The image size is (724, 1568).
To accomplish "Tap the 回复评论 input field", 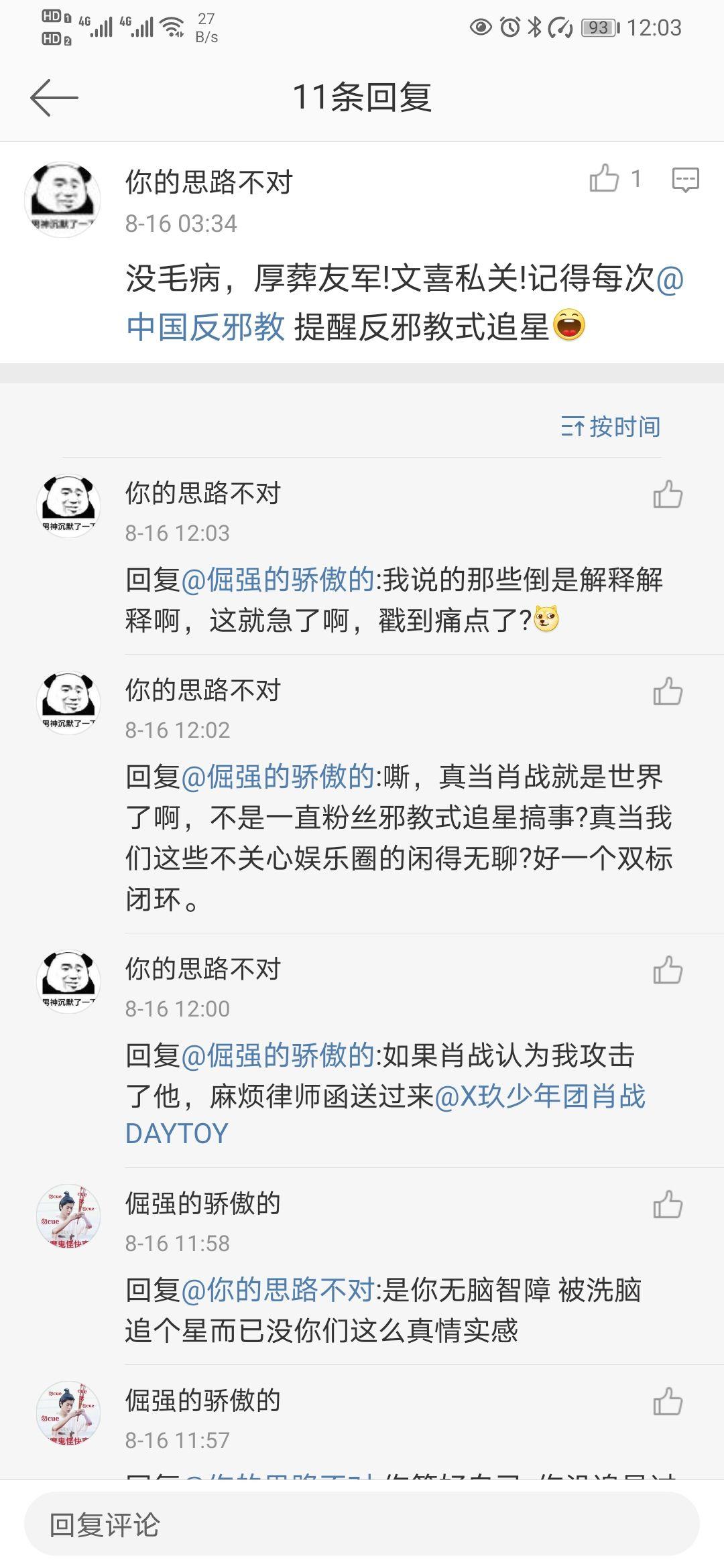I will pyautogui.click(x=362, y=1524).
